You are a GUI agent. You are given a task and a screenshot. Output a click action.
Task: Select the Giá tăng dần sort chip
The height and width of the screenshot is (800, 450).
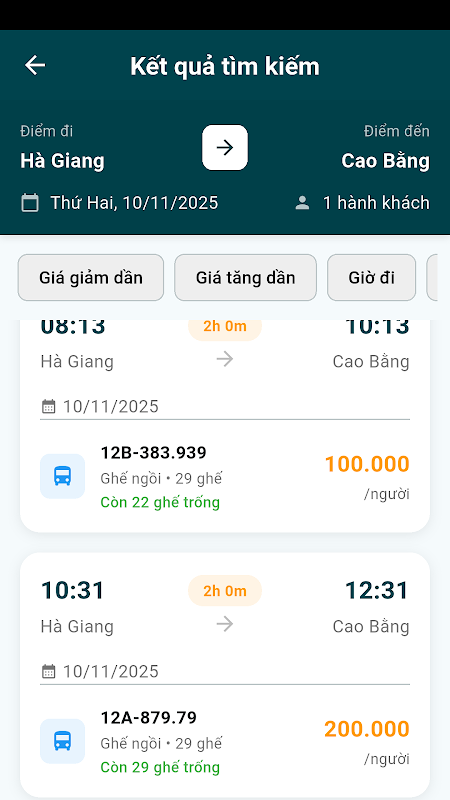coord(245,278)
